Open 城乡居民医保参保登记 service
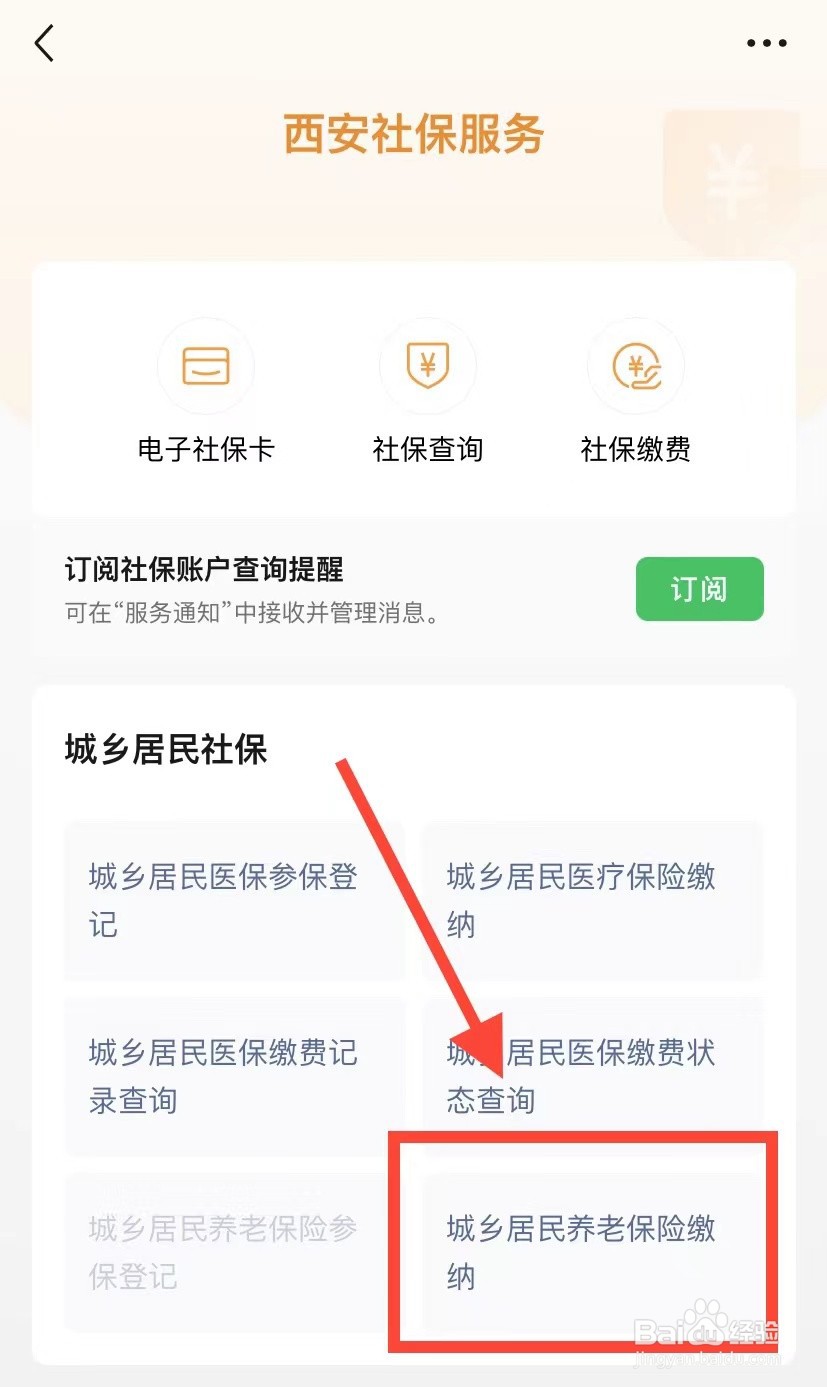This screenshot has height=1387, width=827. pyautogui.click(x=234, y=899)
